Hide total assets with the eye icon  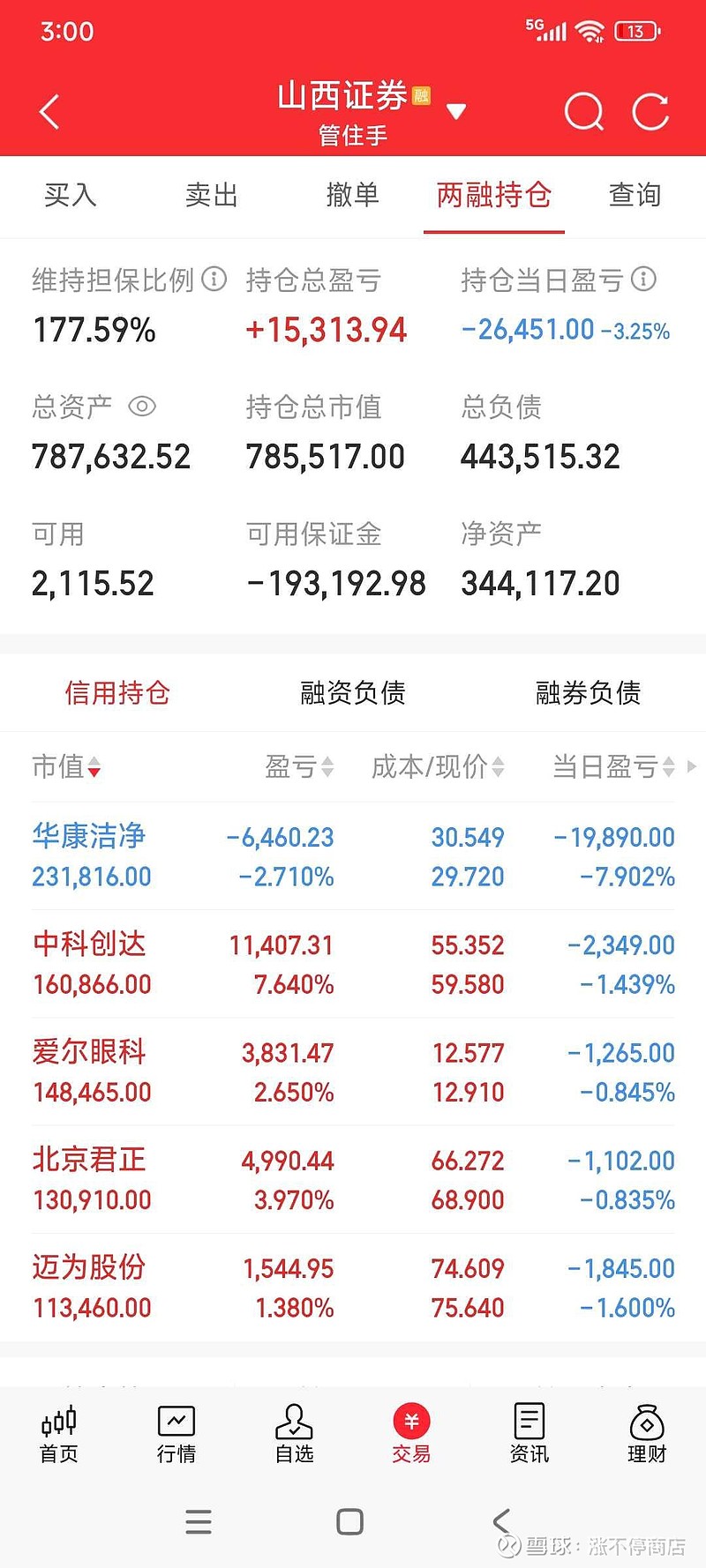pyautogui.click(x=142, y=407)
